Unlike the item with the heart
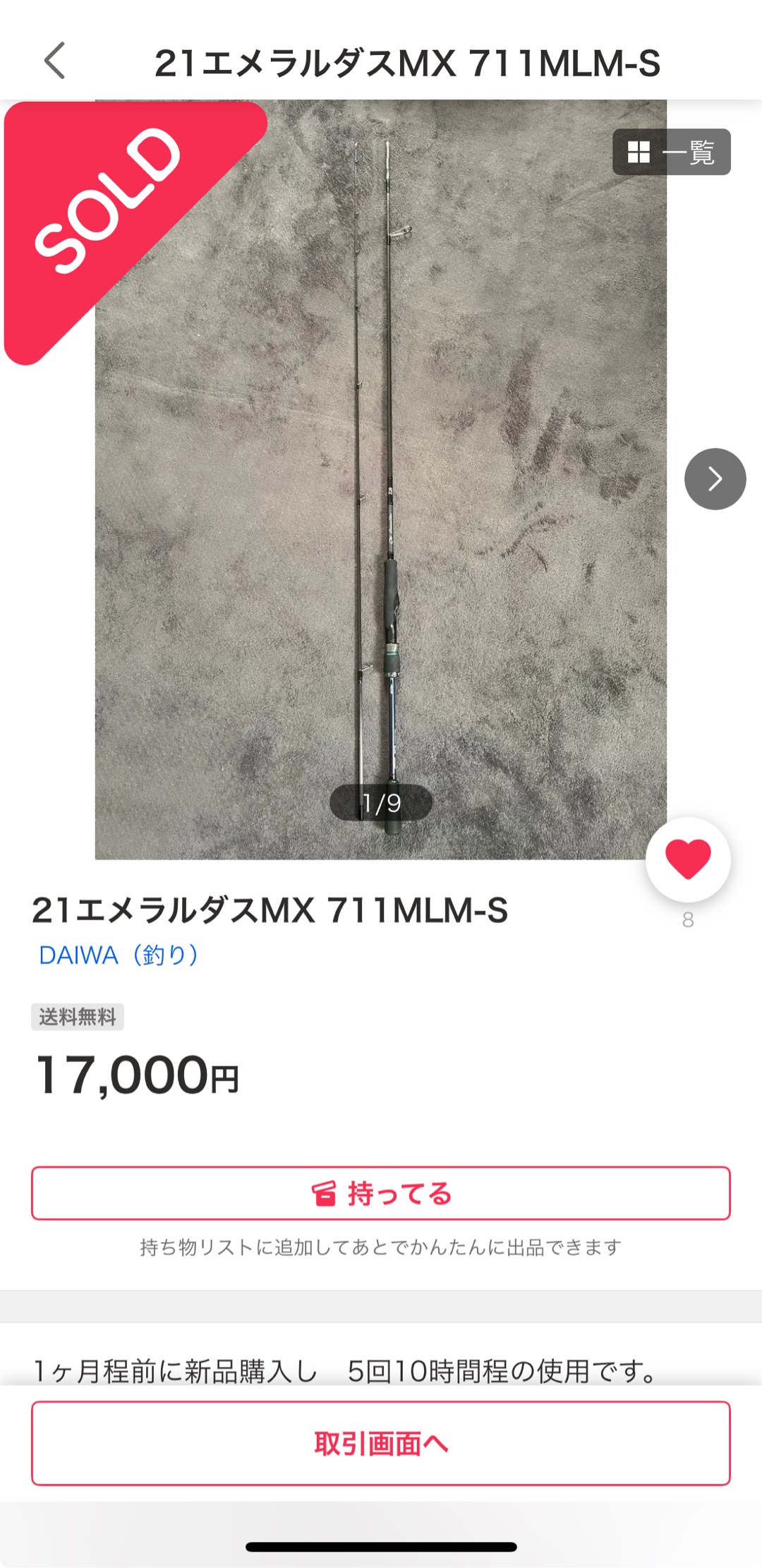This screenshot has width=762, height=1568. click(688, 860)
